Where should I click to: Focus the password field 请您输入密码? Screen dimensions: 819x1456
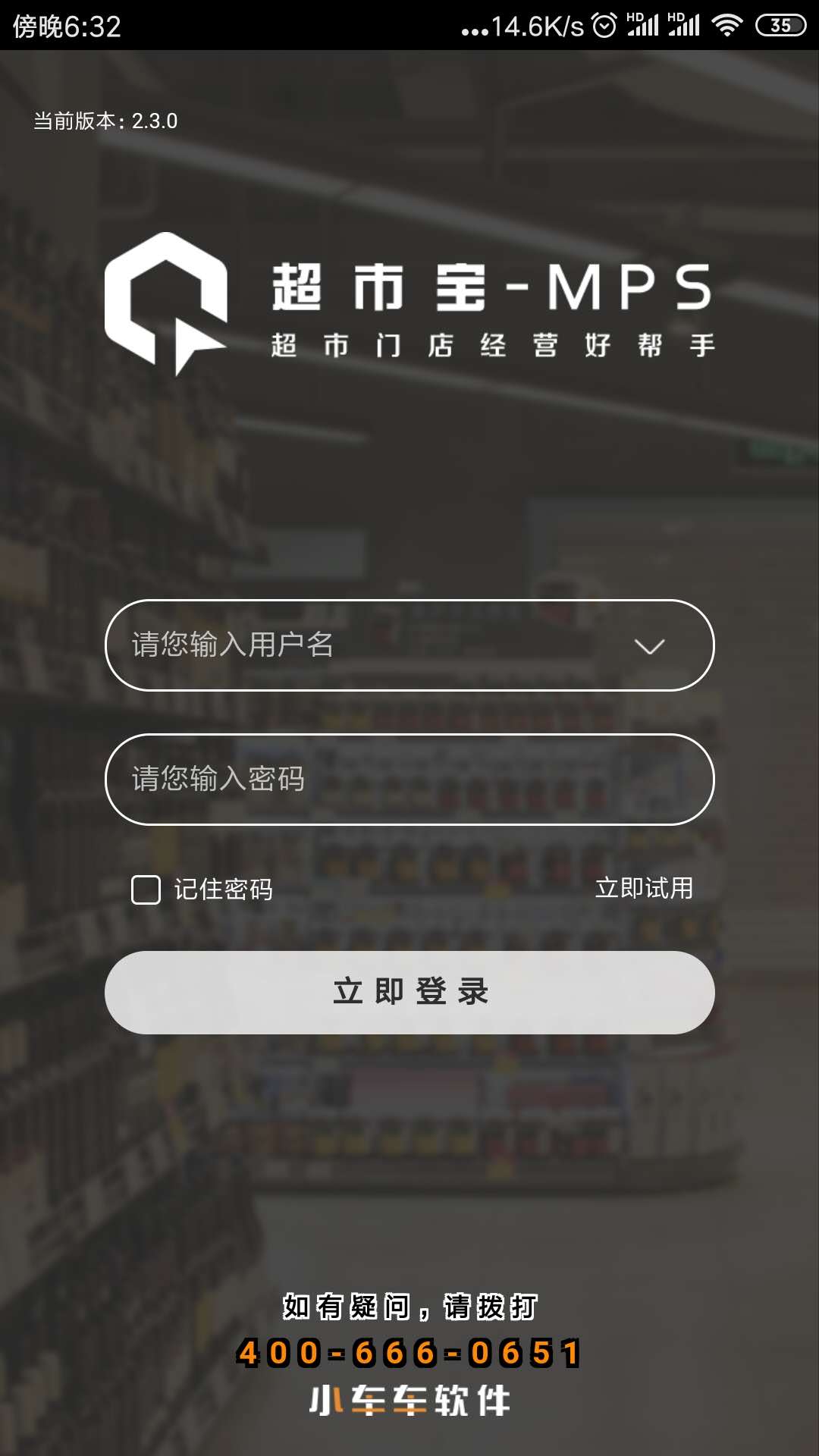pyautogui.click(x=409, y=780)
